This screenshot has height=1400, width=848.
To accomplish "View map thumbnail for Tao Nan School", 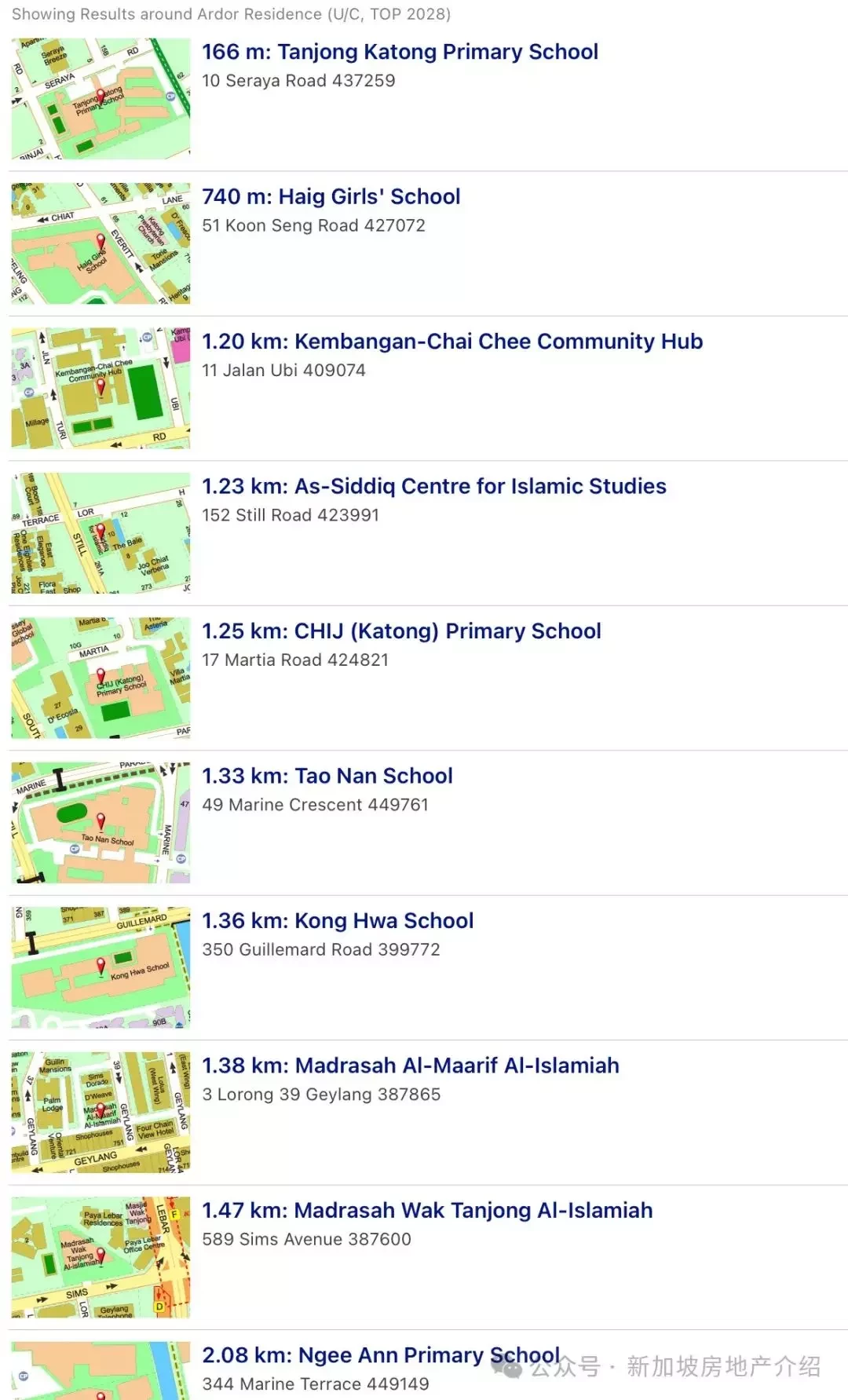I will (x=101, y=823).
